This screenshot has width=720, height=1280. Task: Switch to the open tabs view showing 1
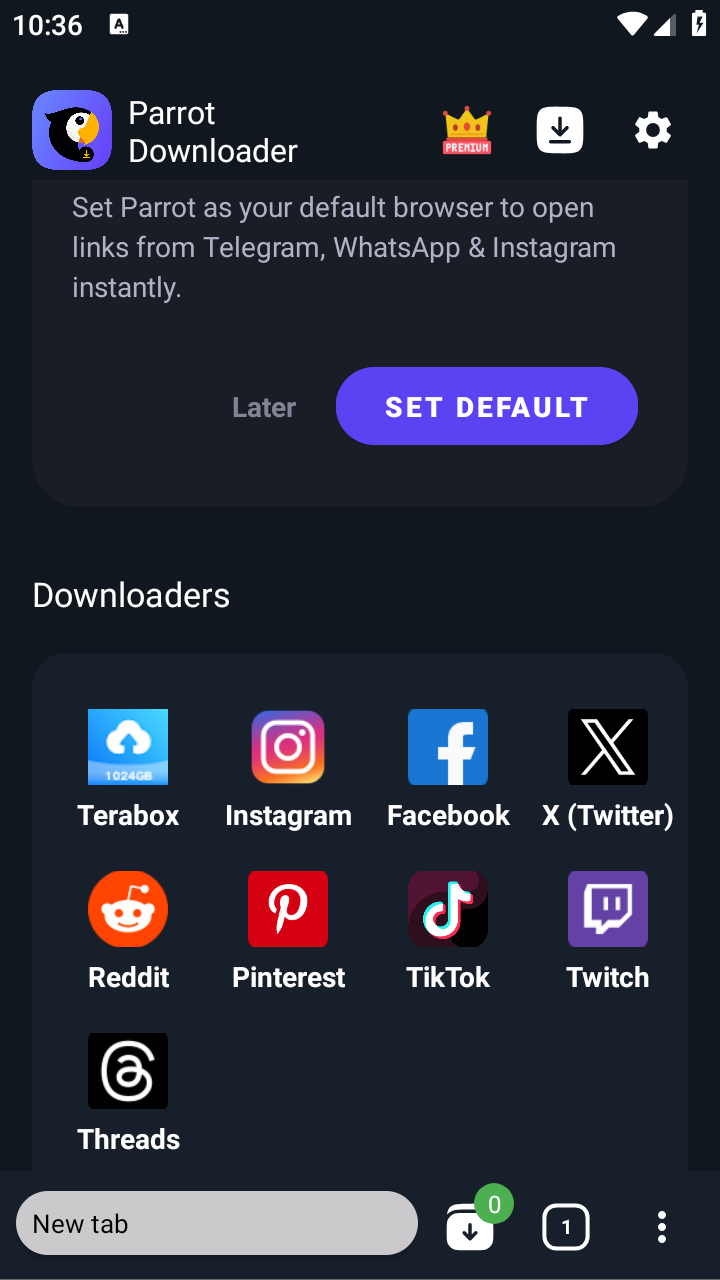pos(566,1226)
